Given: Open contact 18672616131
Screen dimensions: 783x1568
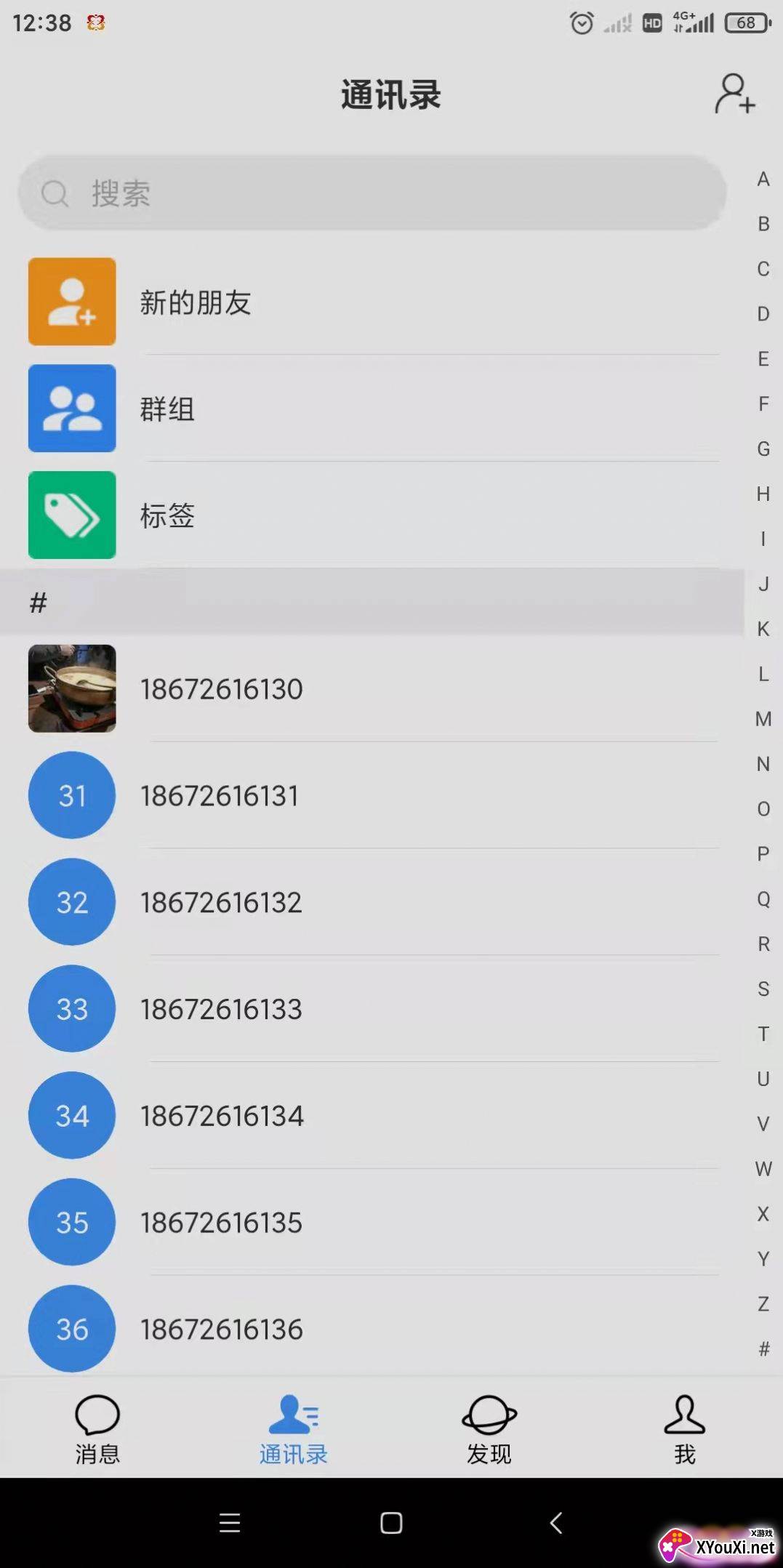Looking at the screenshot, I should (372, 795).
